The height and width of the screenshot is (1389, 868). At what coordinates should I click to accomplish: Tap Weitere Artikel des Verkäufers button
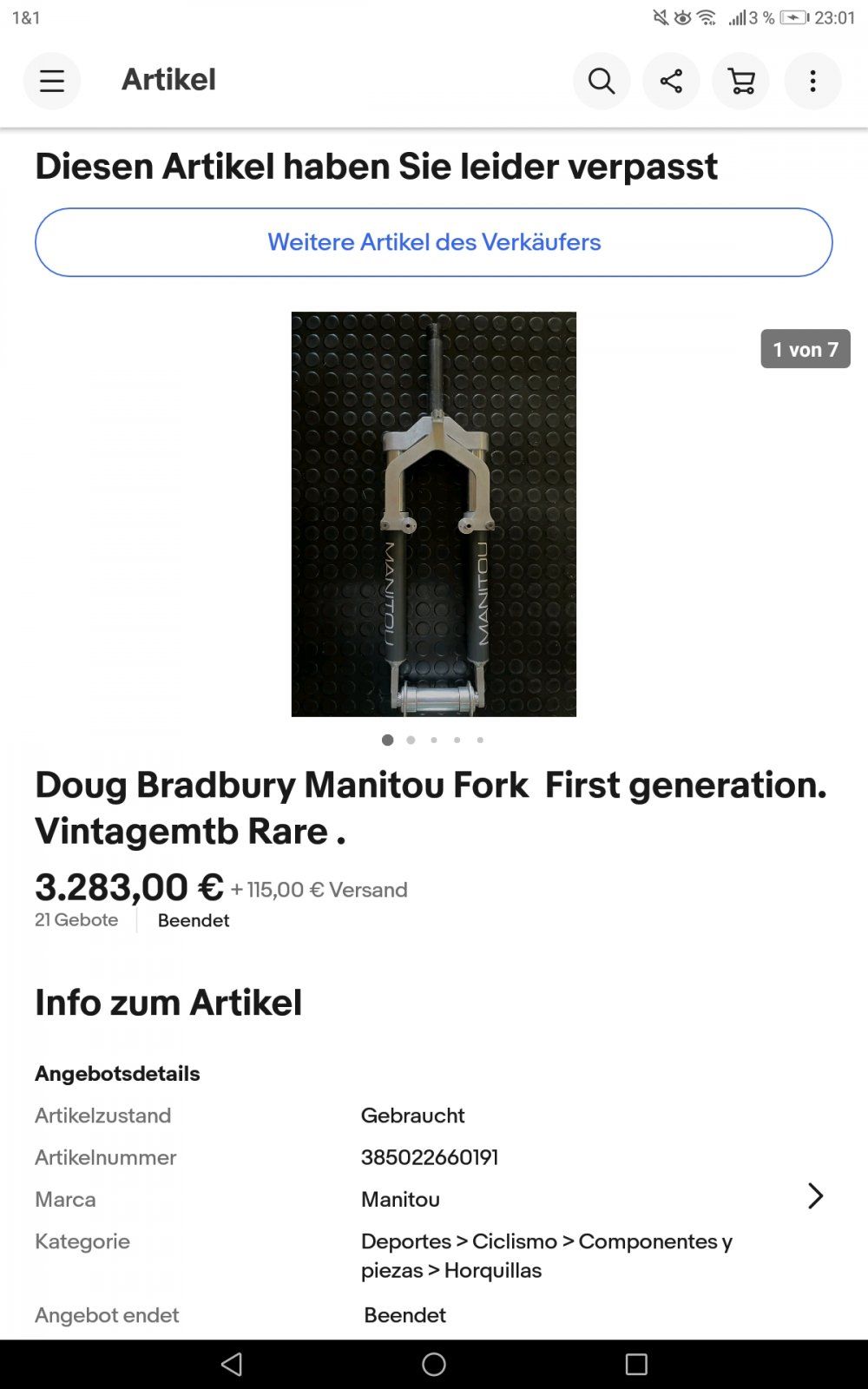(434, 242)
